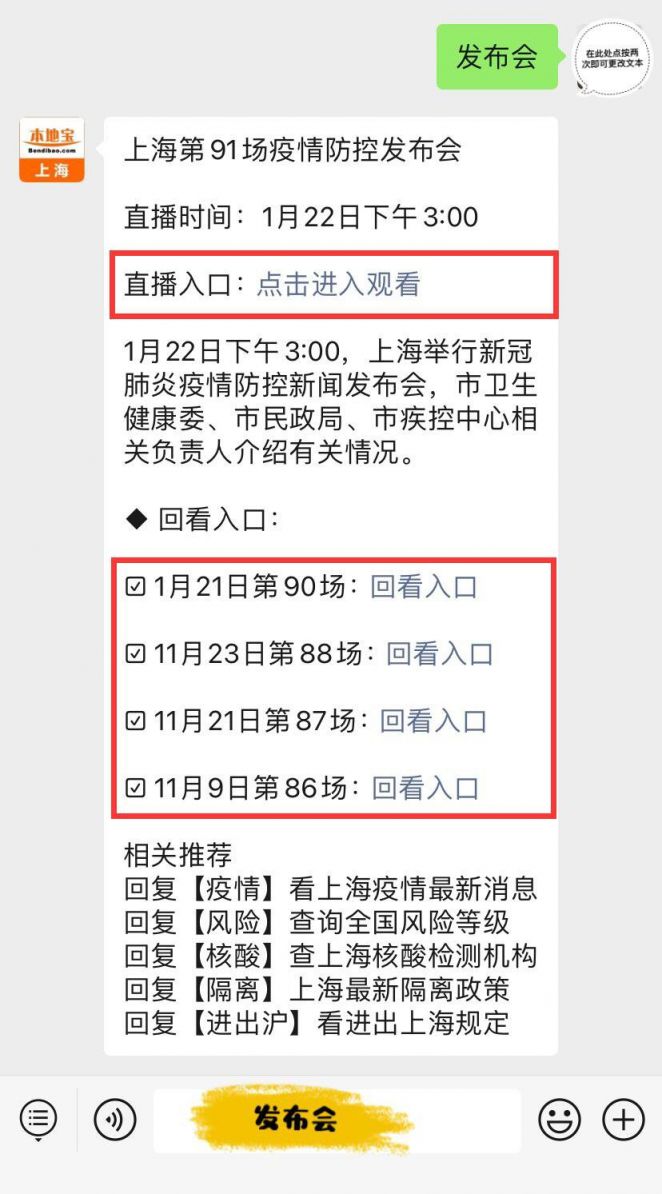Open the plus attachments menu
Image resolution: width=662 pixels, height=1194 pixels.
(623, 1120)
